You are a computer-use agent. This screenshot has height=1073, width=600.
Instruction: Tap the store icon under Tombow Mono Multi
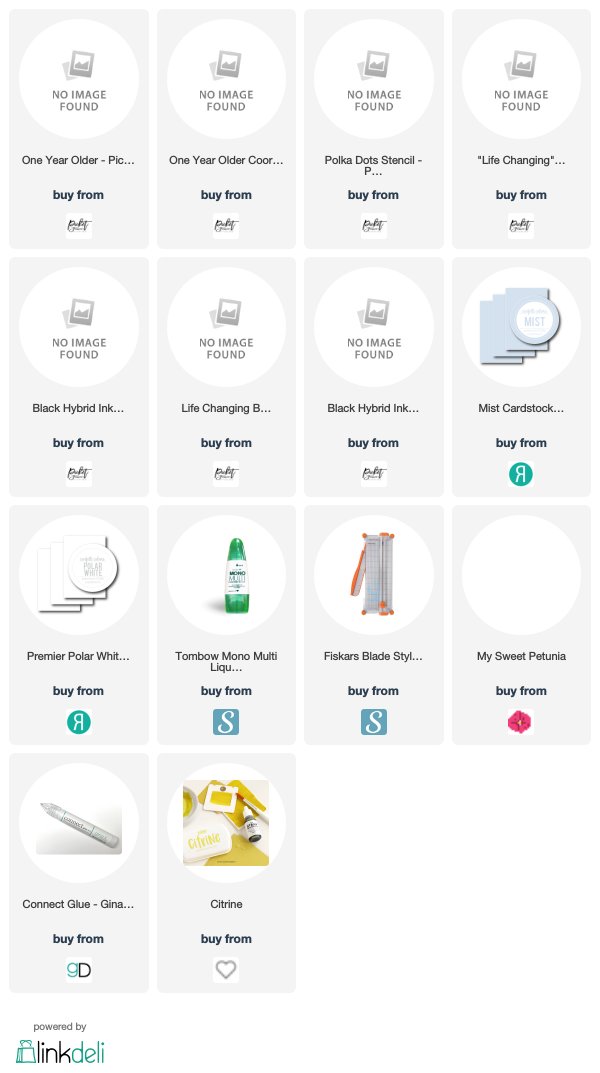pos(226,722)
